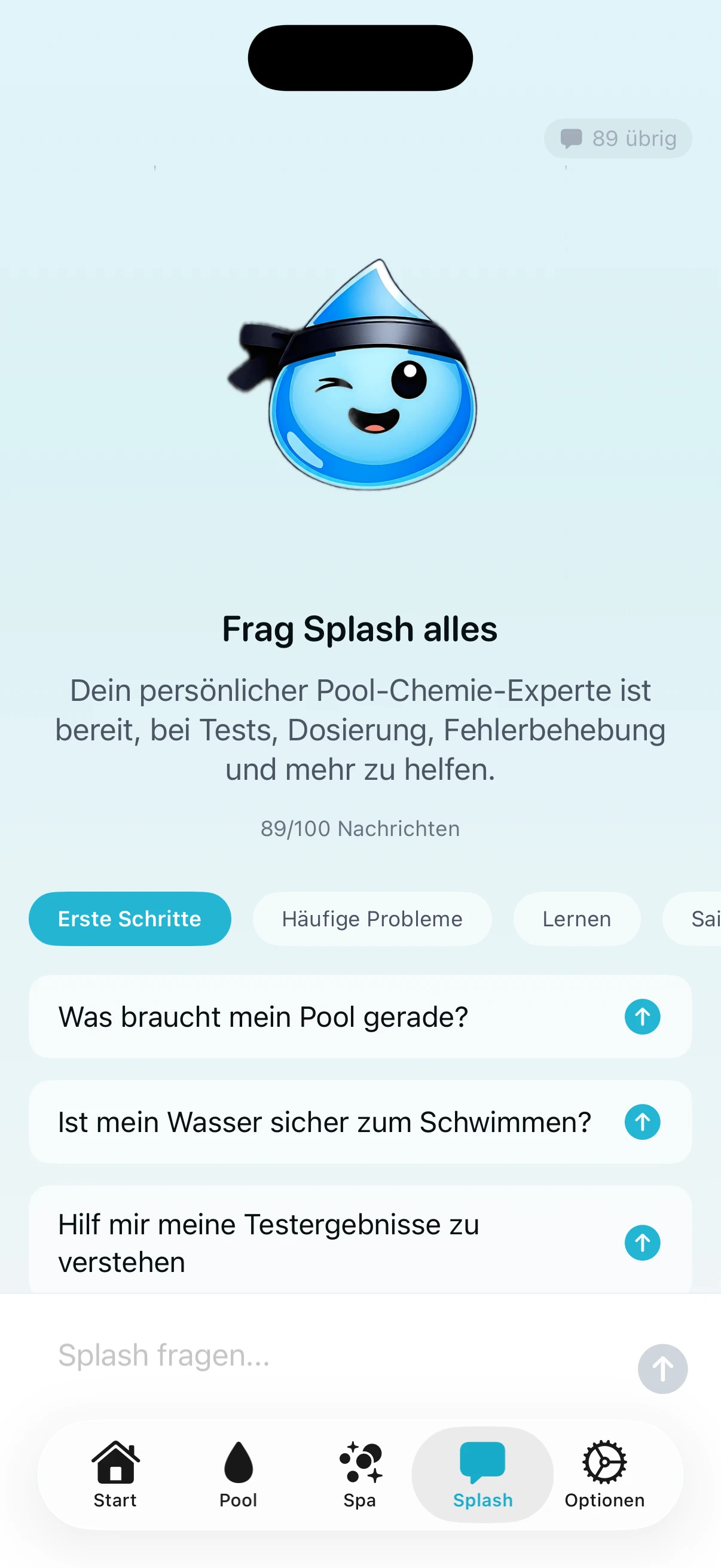The image size is (721, 1568).
Task: Tap the 'Frag Splash alles' heading
Action: tap(360, 629)
